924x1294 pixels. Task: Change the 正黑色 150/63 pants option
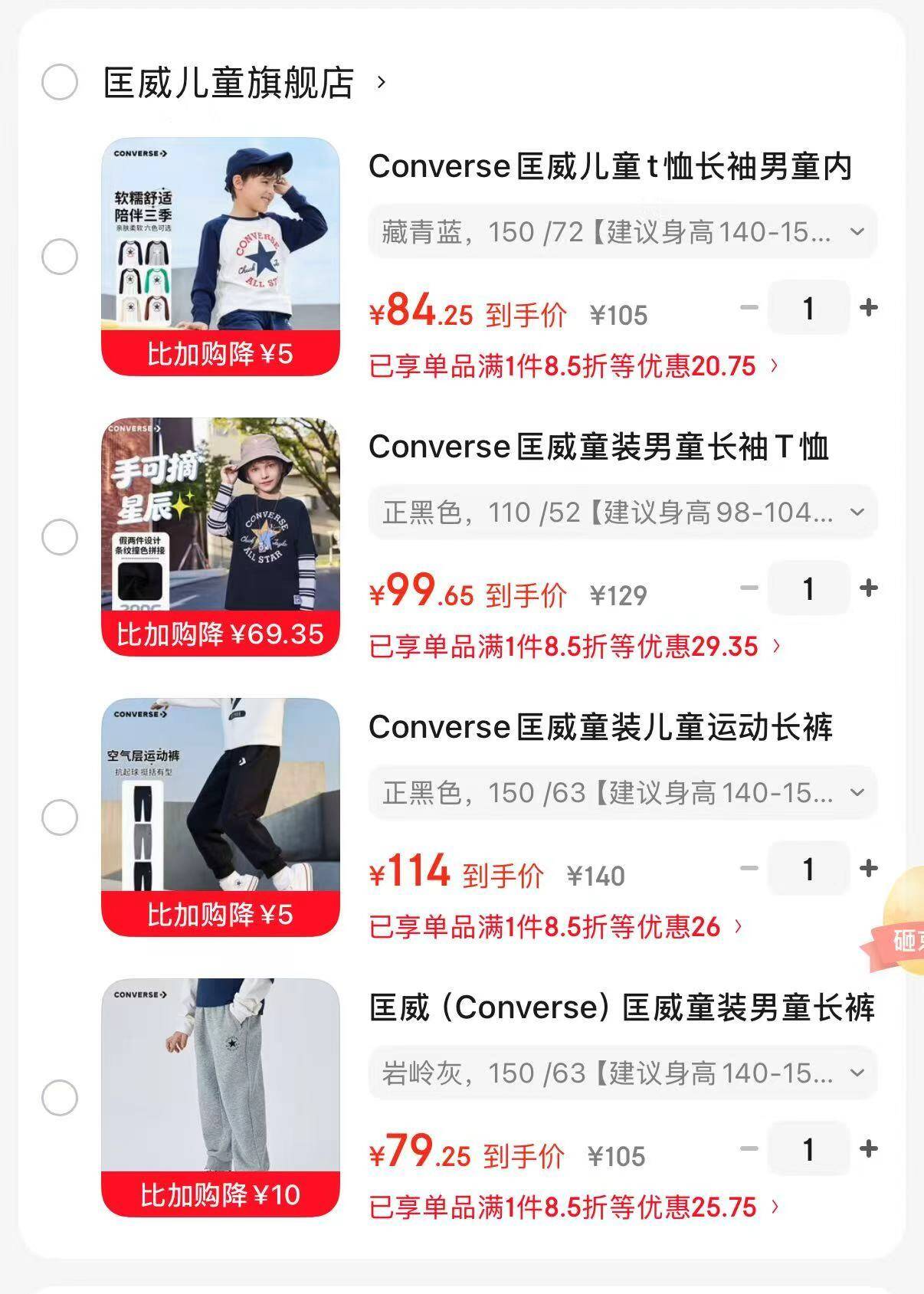pyautogui.click(x=622, y=792)
